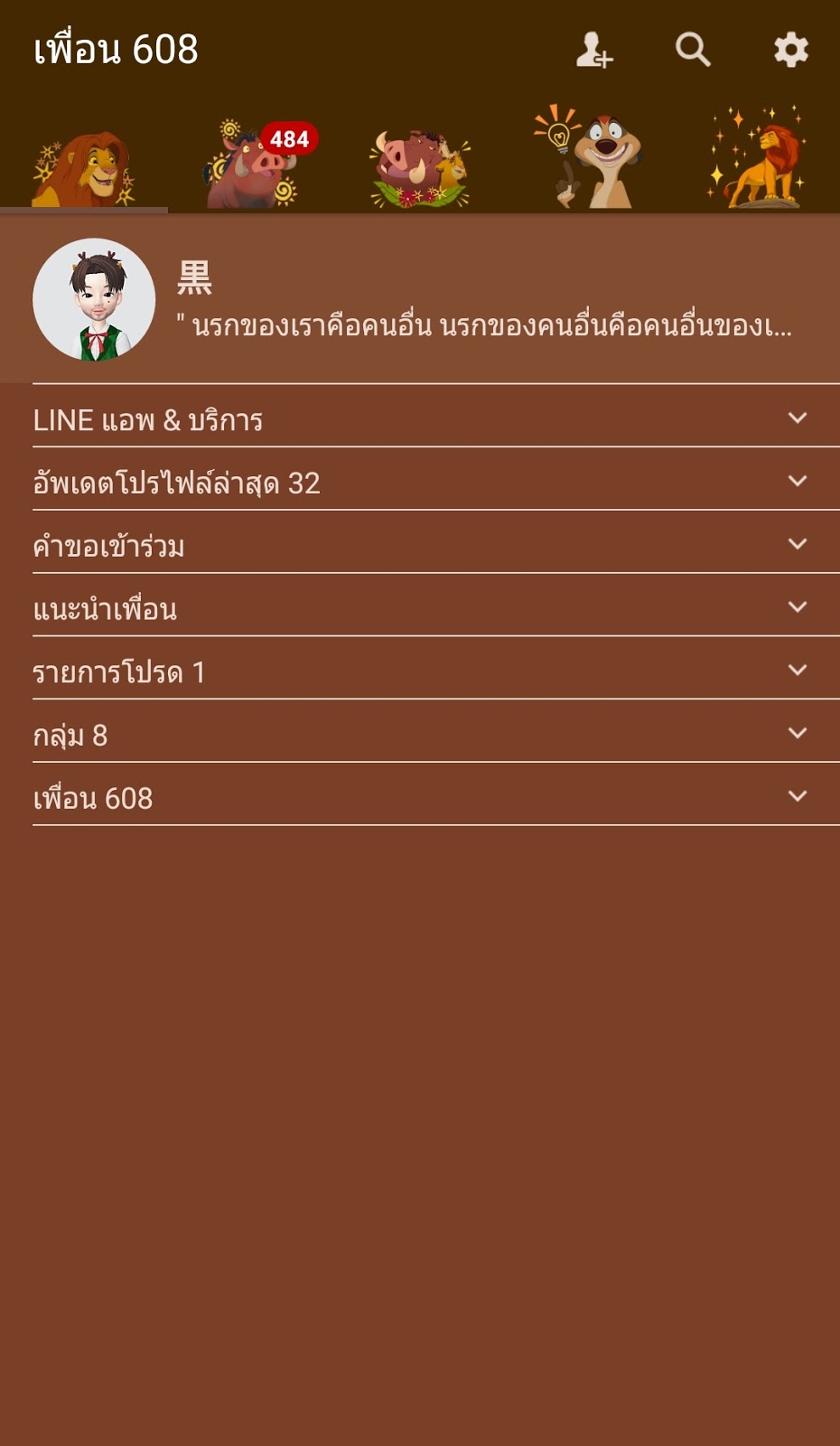Expand อัพเดตโปรไฟล์ล่าสุด 32 section
The width and height of the screenshot is (840, 1446).
click(420, 483)
